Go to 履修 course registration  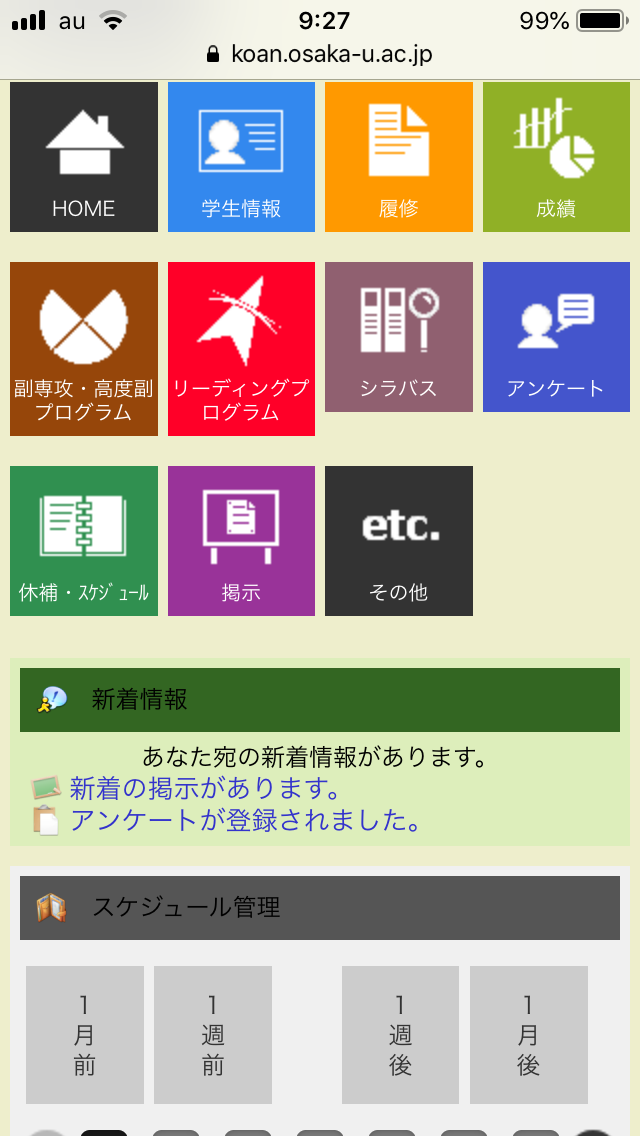pyautogui.click(x=398, y=157)
